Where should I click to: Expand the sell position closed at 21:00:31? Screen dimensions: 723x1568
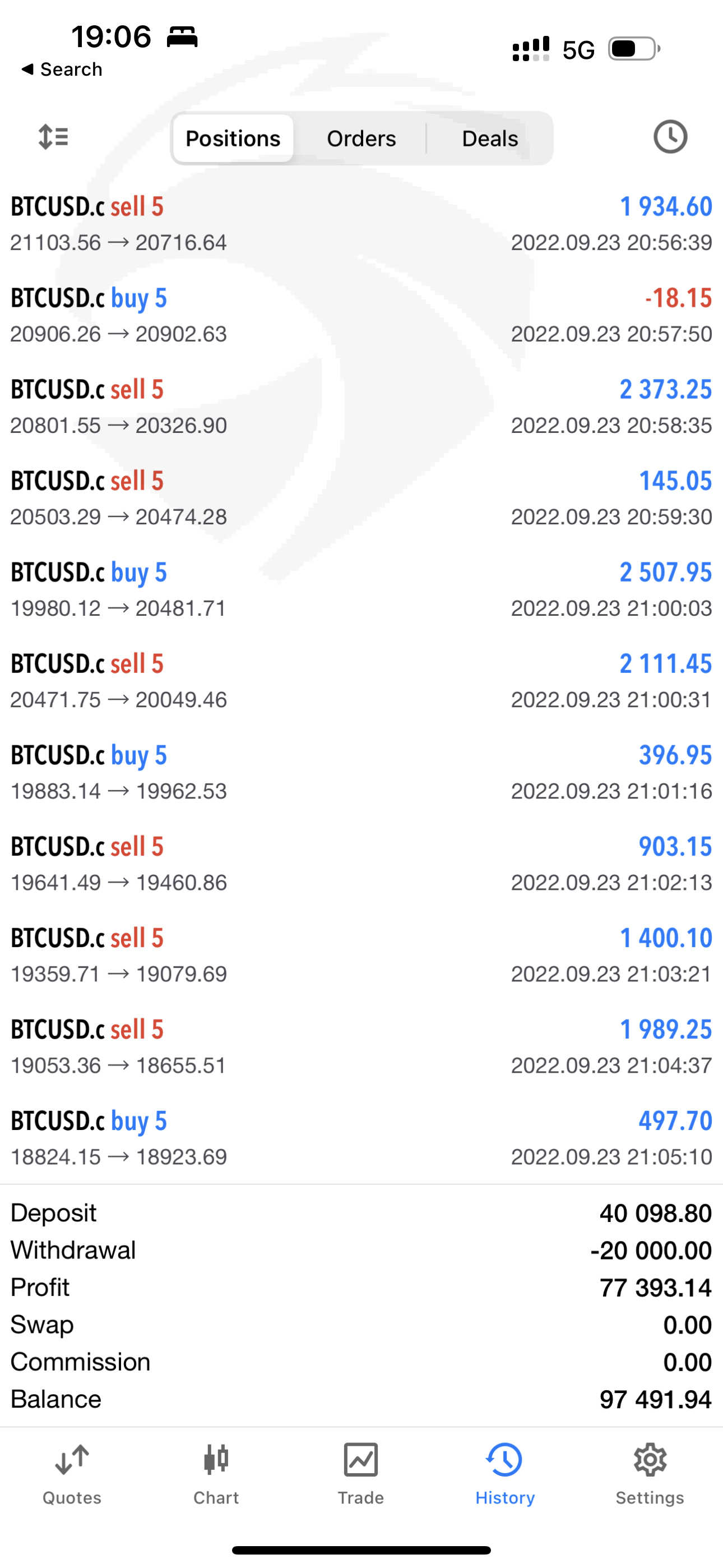tap(361, 681)
